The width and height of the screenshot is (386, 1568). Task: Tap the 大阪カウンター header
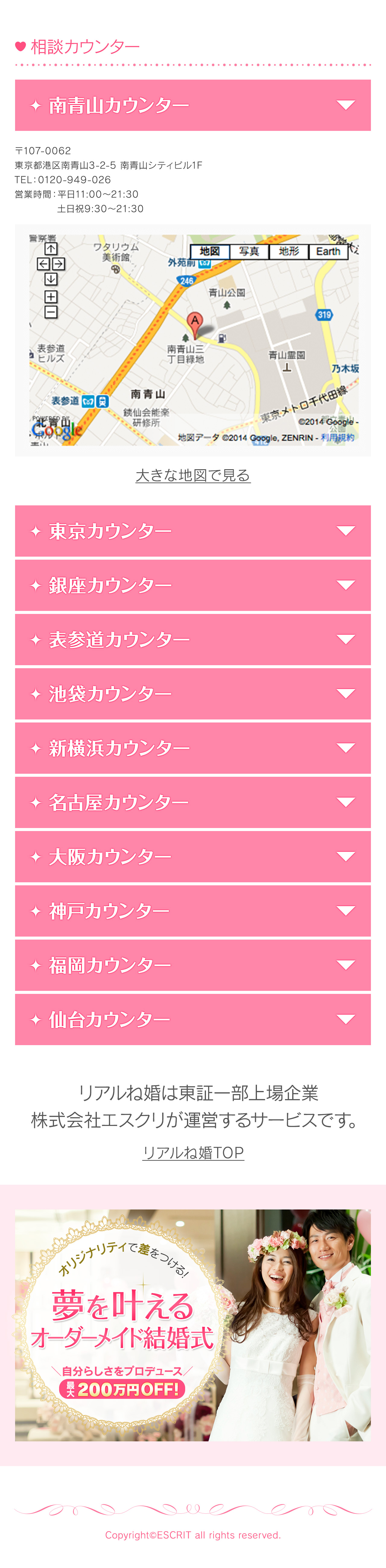click(192, 856)
